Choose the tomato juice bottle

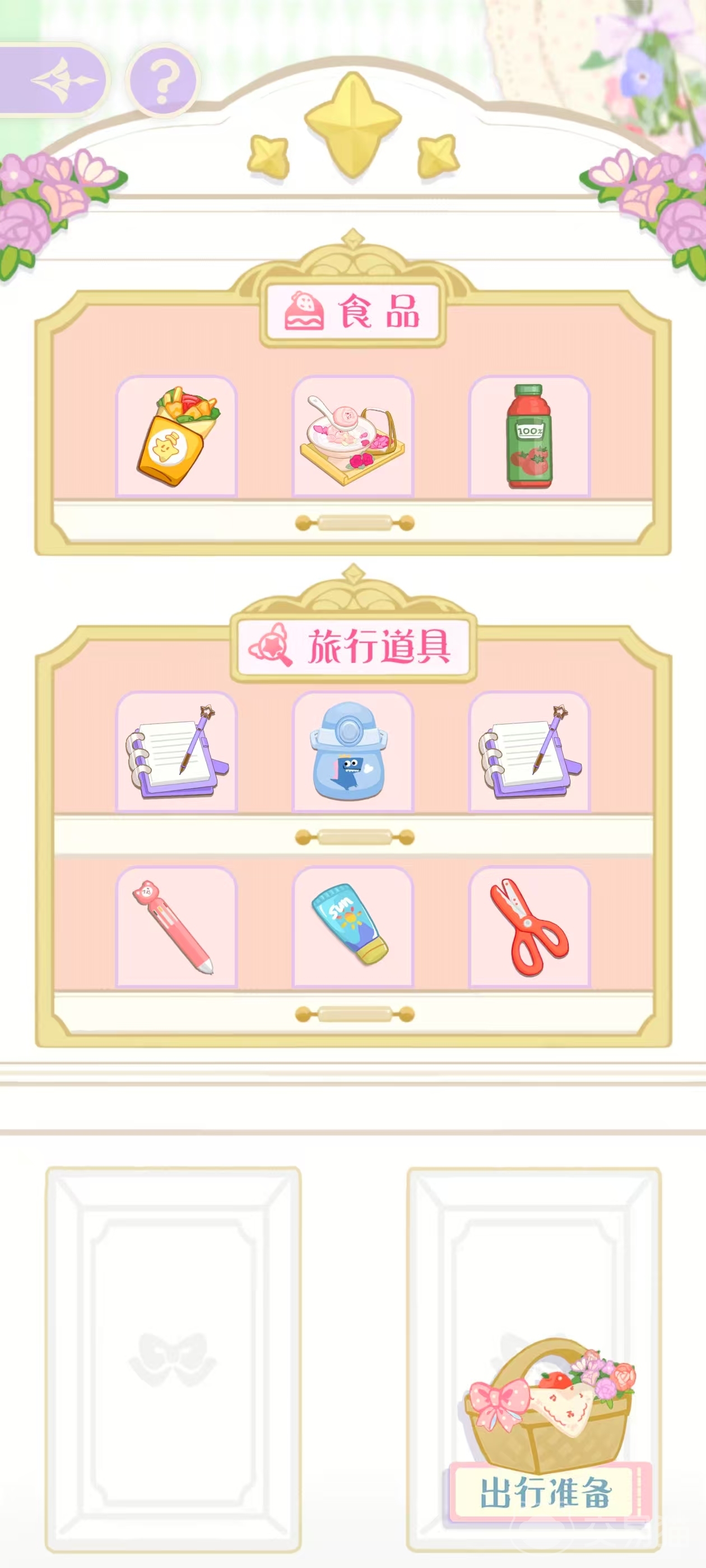point(529,436)
